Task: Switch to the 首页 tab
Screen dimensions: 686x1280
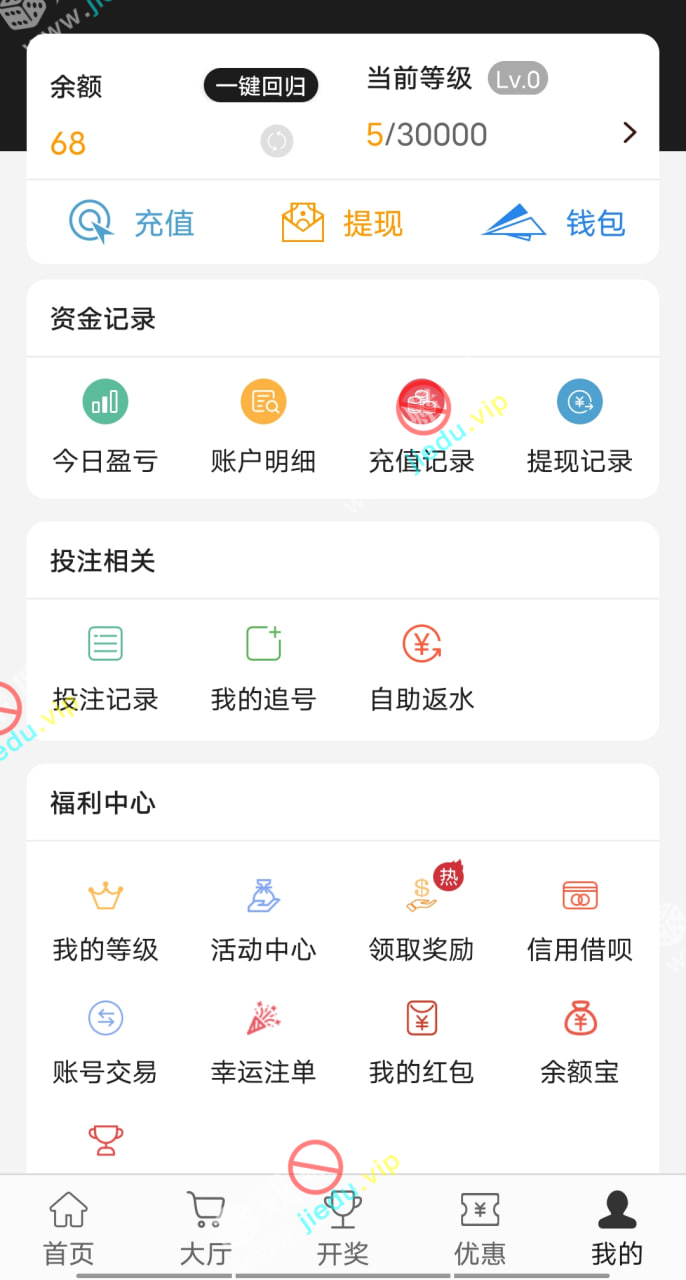Action: pos(69,1228)
